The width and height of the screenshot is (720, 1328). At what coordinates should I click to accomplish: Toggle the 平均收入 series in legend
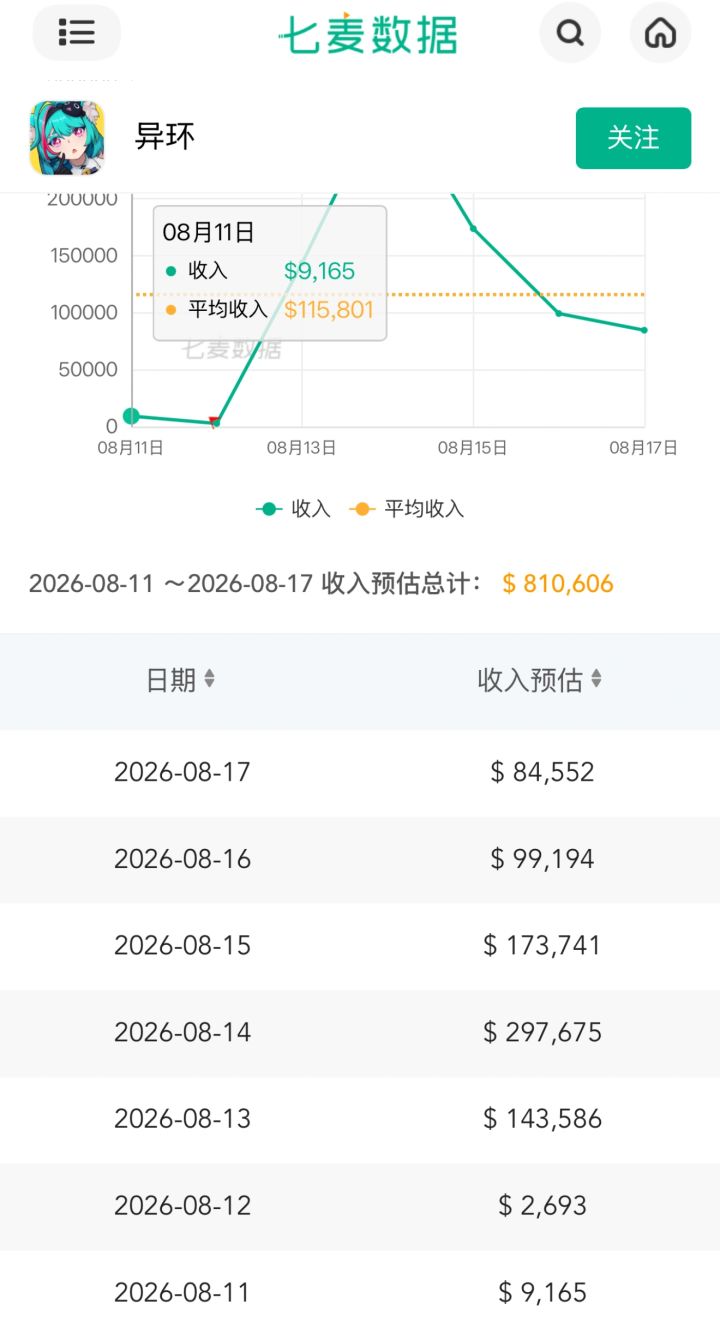[x=407, y=509]
